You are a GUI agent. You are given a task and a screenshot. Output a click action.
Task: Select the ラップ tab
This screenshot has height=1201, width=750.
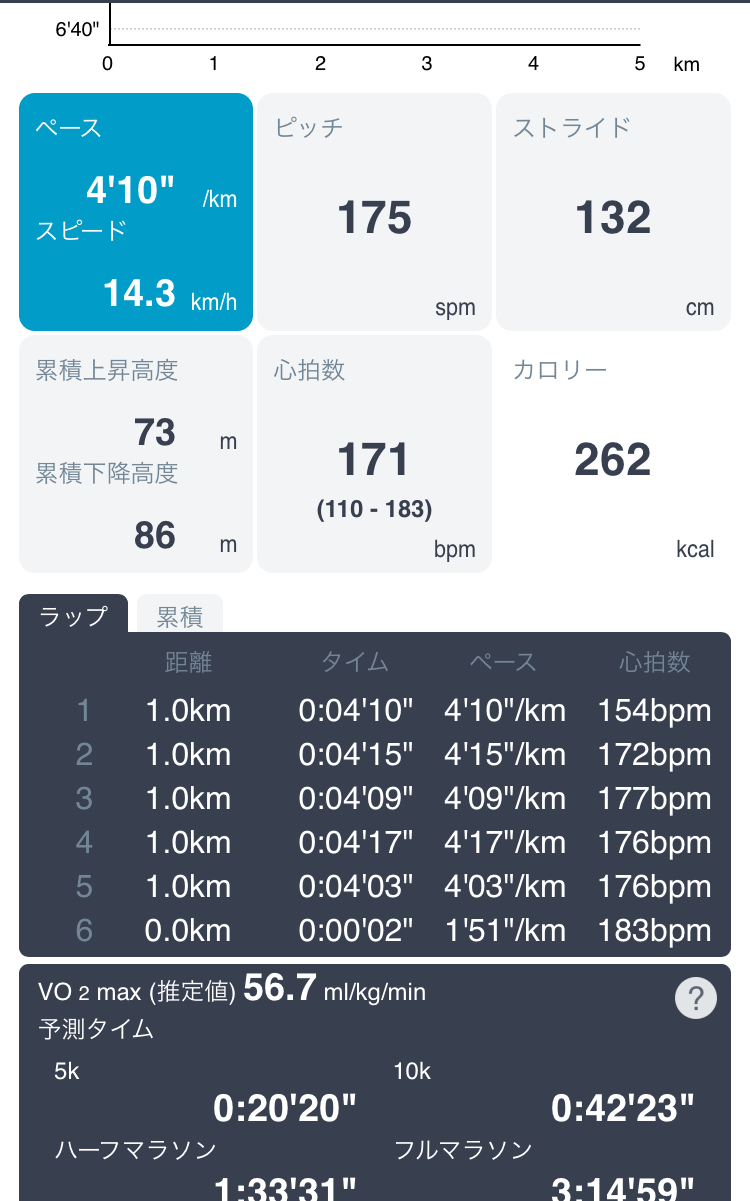(x=73, y=615)
